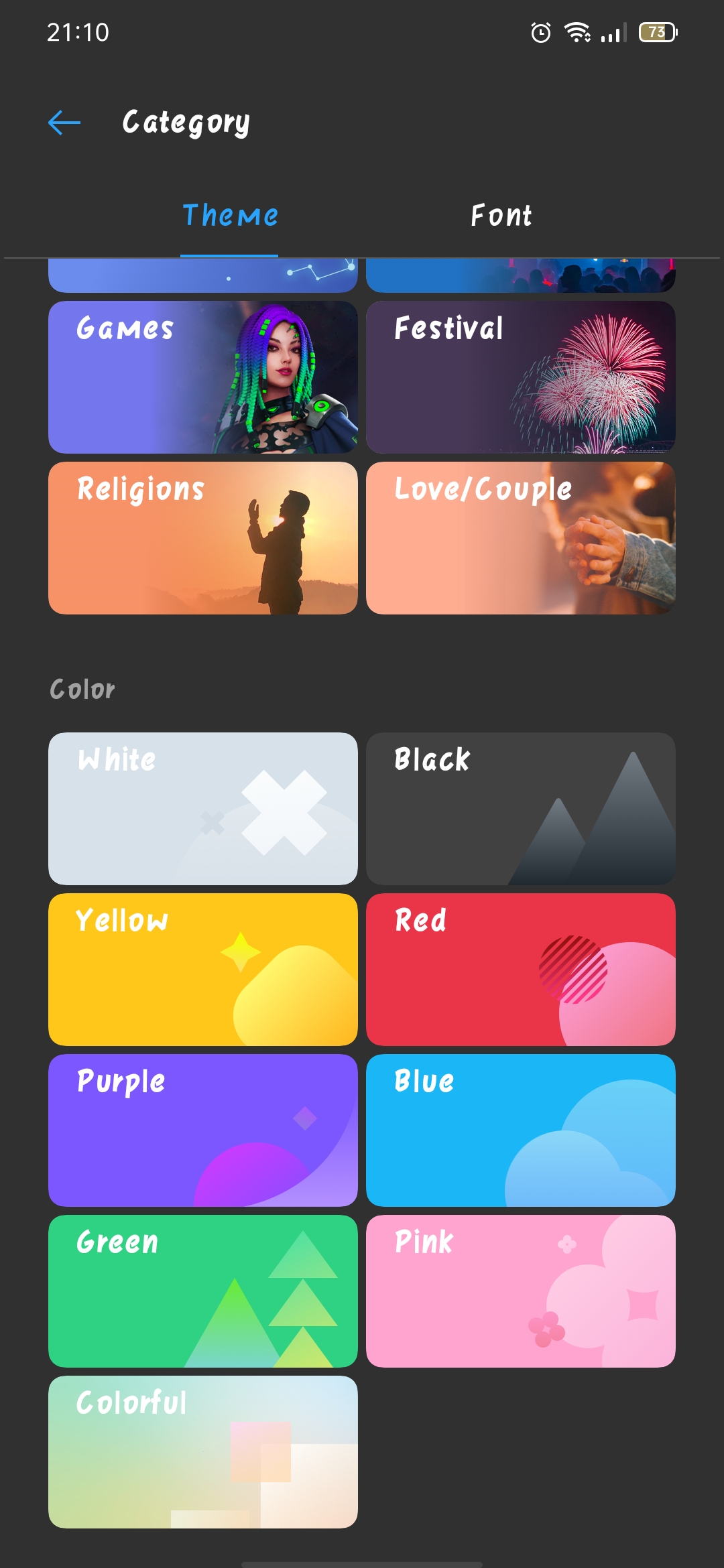Open the Colorful themes card
The image size is (724, 1568).
(203, 1452)
